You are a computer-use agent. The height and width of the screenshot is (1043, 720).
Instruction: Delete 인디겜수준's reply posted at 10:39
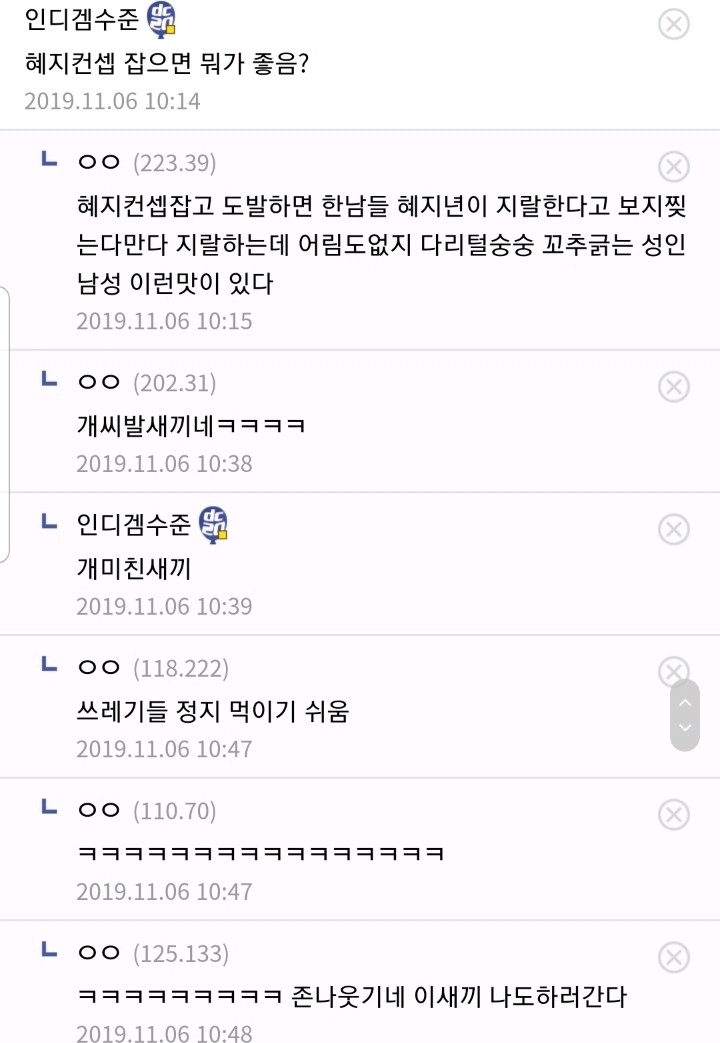click(x=674, y=528)
